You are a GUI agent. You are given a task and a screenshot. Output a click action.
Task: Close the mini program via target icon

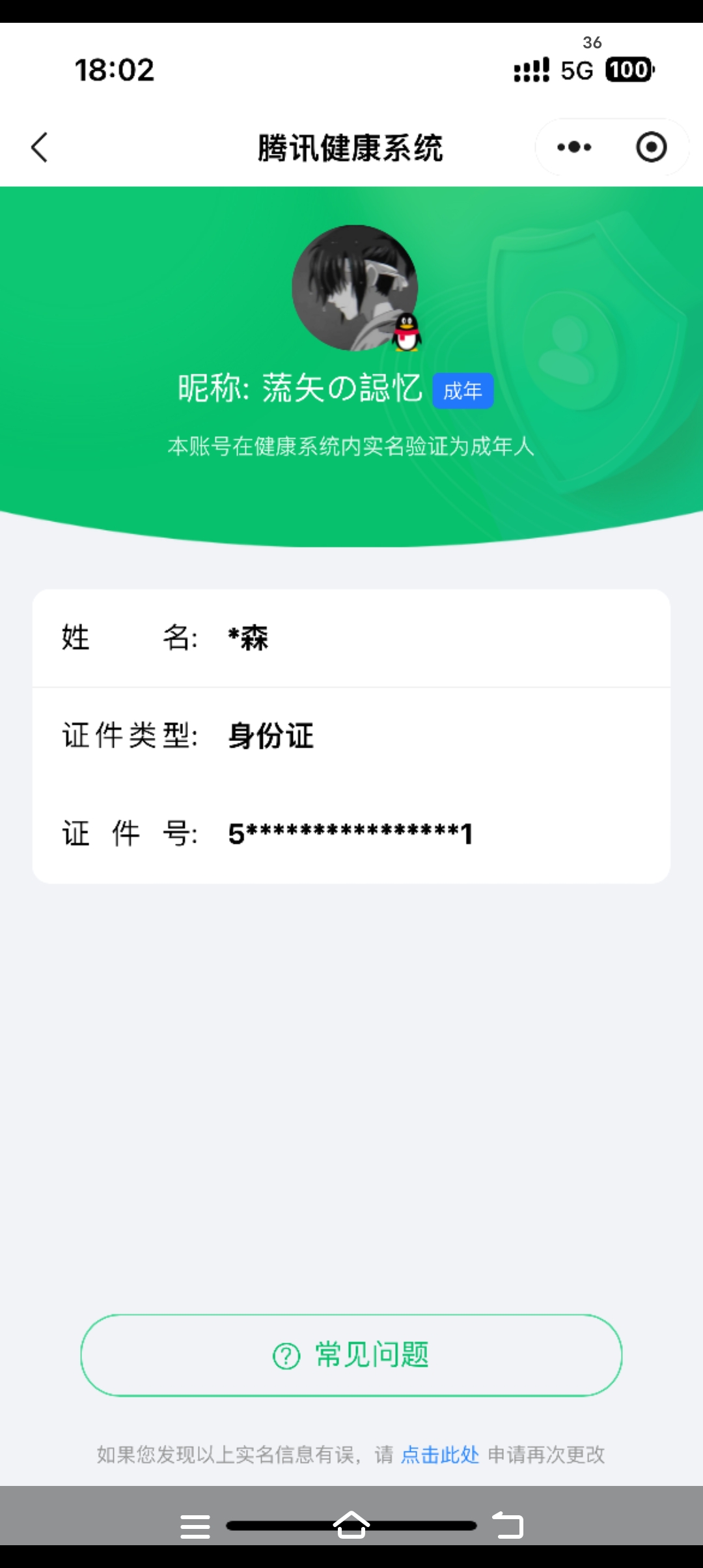pos(651,147)
